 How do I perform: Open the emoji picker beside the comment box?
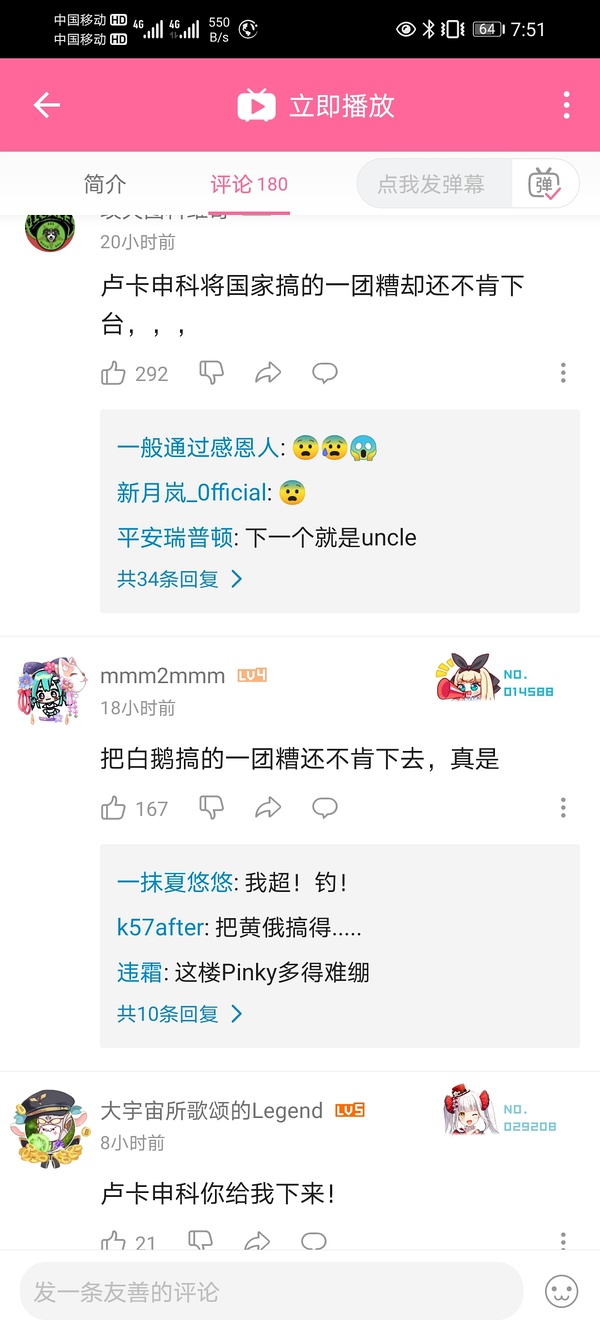click(x=561, y=1291)
